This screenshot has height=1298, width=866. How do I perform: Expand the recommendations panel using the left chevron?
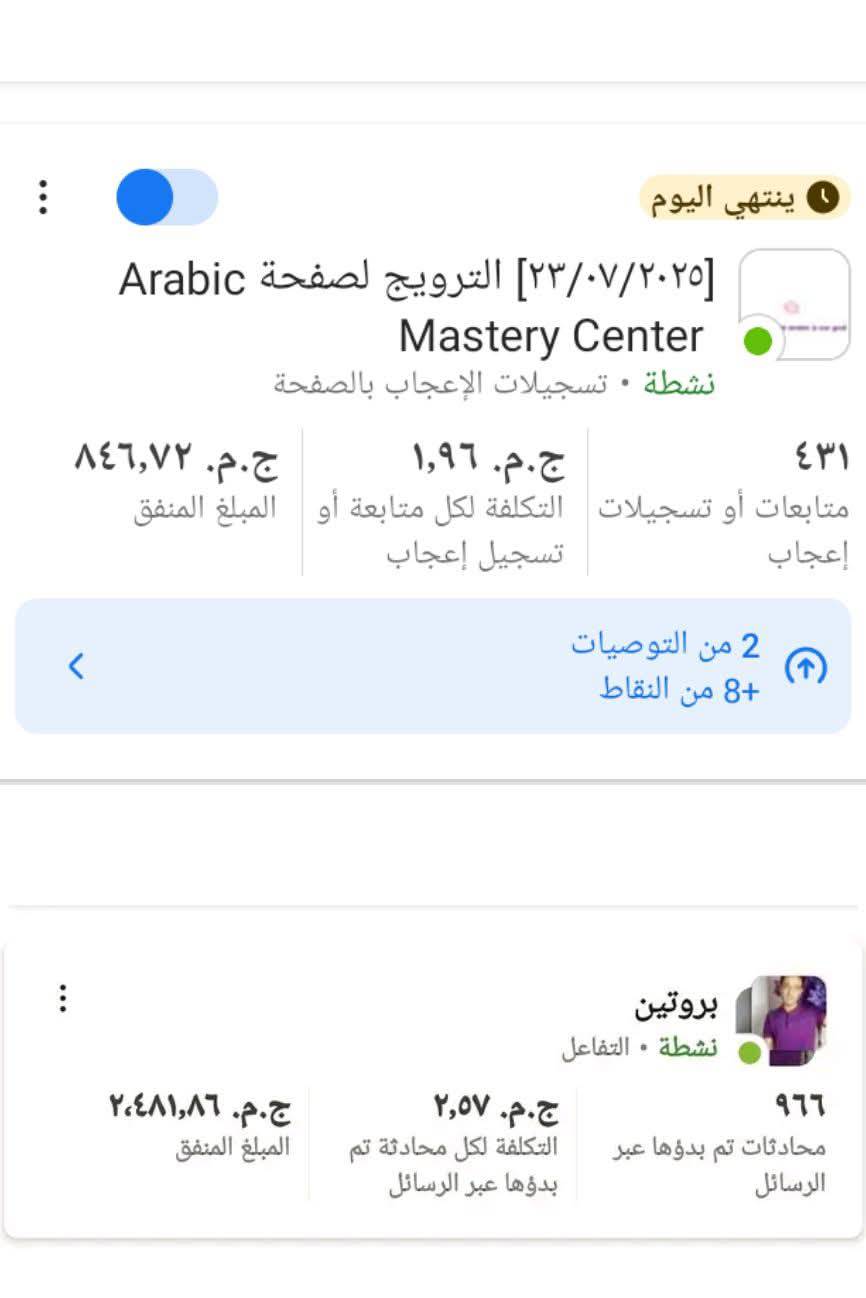(x=76, y=666)
